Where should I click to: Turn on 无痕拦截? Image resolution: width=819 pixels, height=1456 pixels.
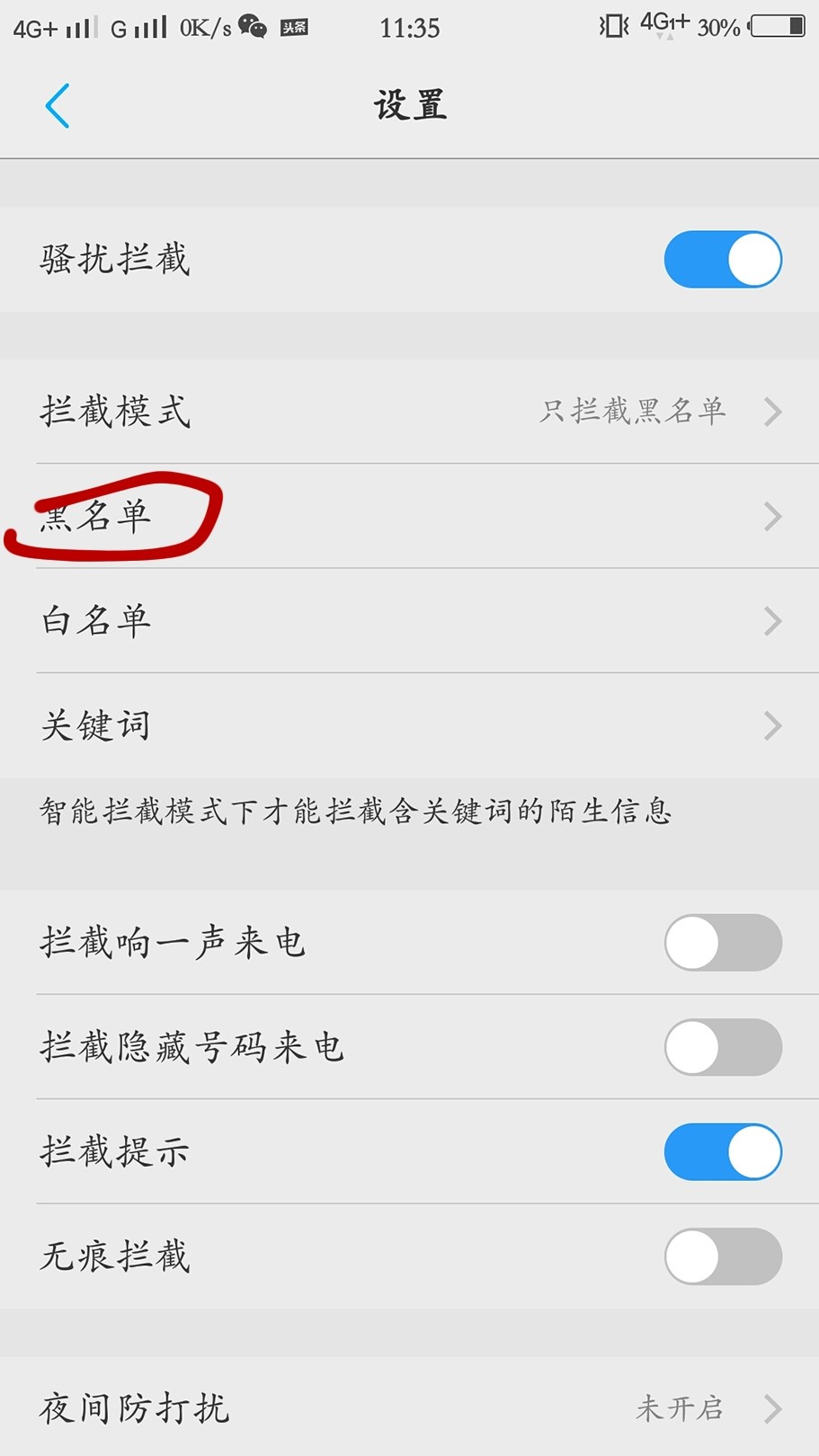point(723,1256)
